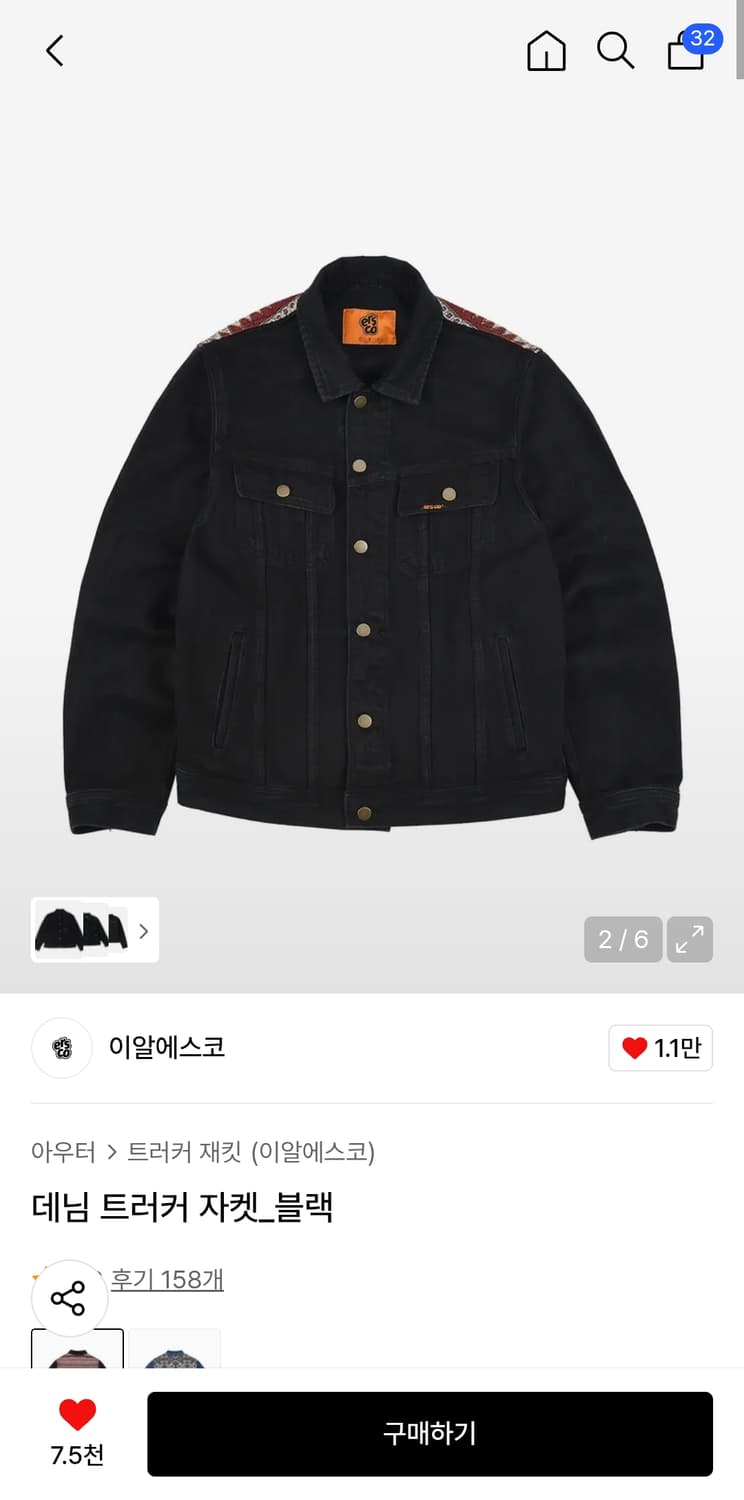Tap the 2/6 image counter badge
Screen dimensions: 744x1500
tap(622, 939)
